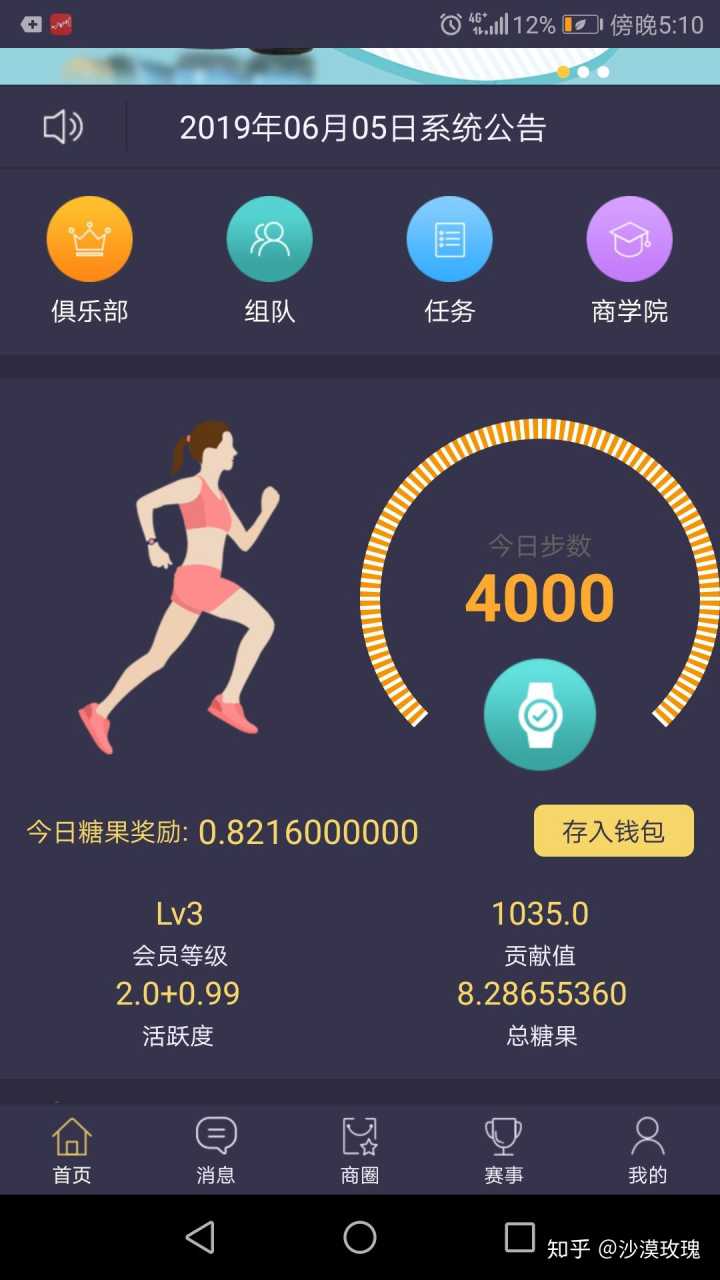Open the 2019年06月05日系统公告 announcement
This screenshot has height=1280, width=720.
pyautogui.click(x=362, y=128)
